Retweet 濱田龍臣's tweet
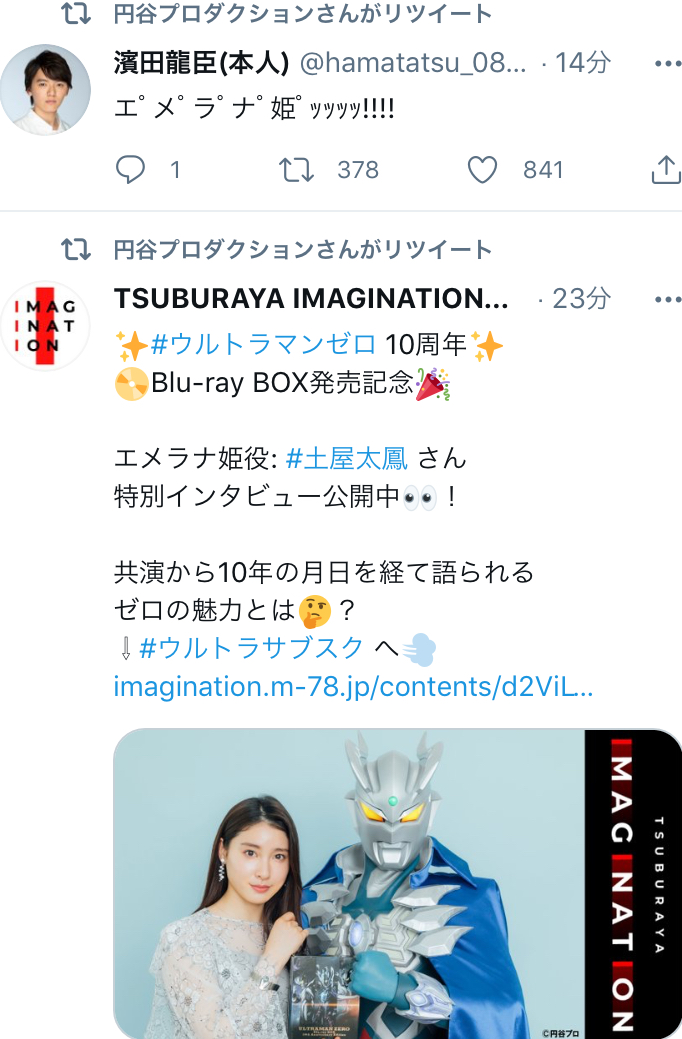The image size is (682, 1039). tap(296, 170)
